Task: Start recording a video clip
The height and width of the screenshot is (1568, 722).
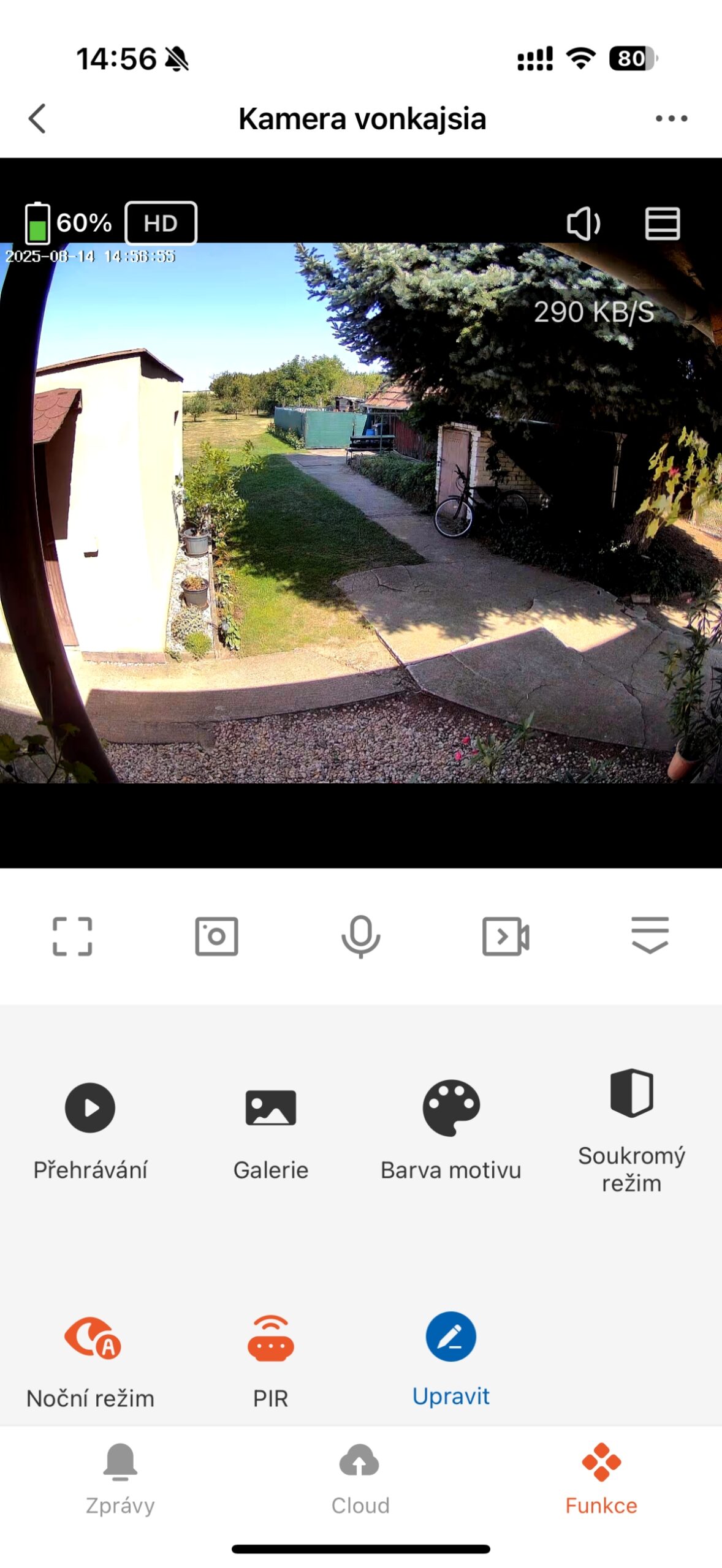Action: tap(505, 936)
